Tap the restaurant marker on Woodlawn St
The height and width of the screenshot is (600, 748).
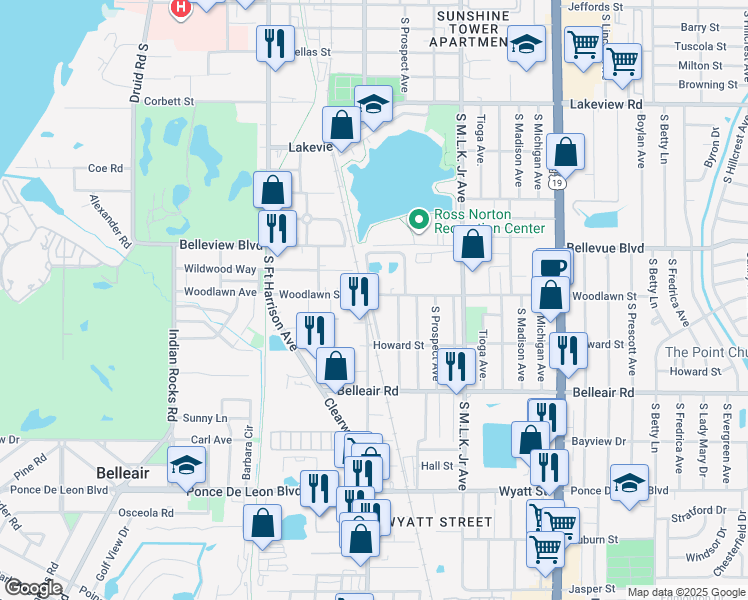pyautogui.click(x=359, y=291)
